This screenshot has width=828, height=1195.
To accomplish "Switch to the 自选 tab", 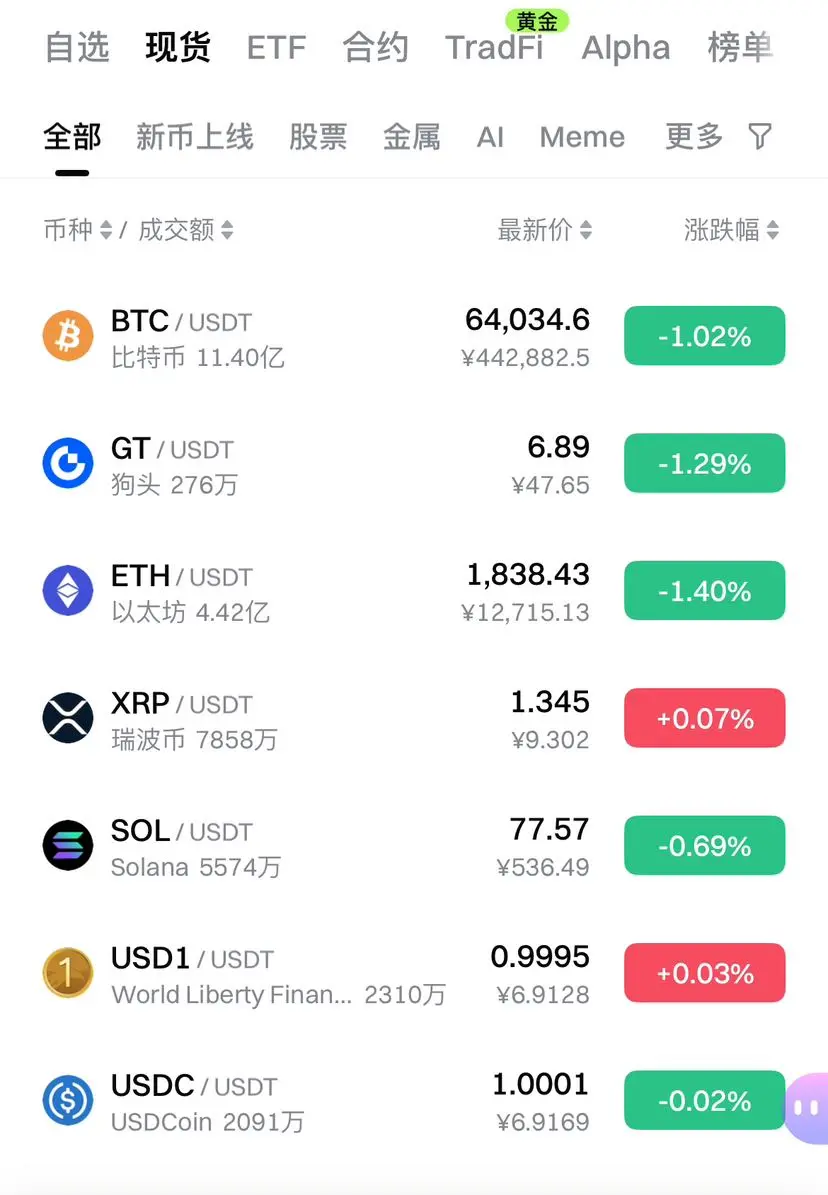I will tap(77, 47).
